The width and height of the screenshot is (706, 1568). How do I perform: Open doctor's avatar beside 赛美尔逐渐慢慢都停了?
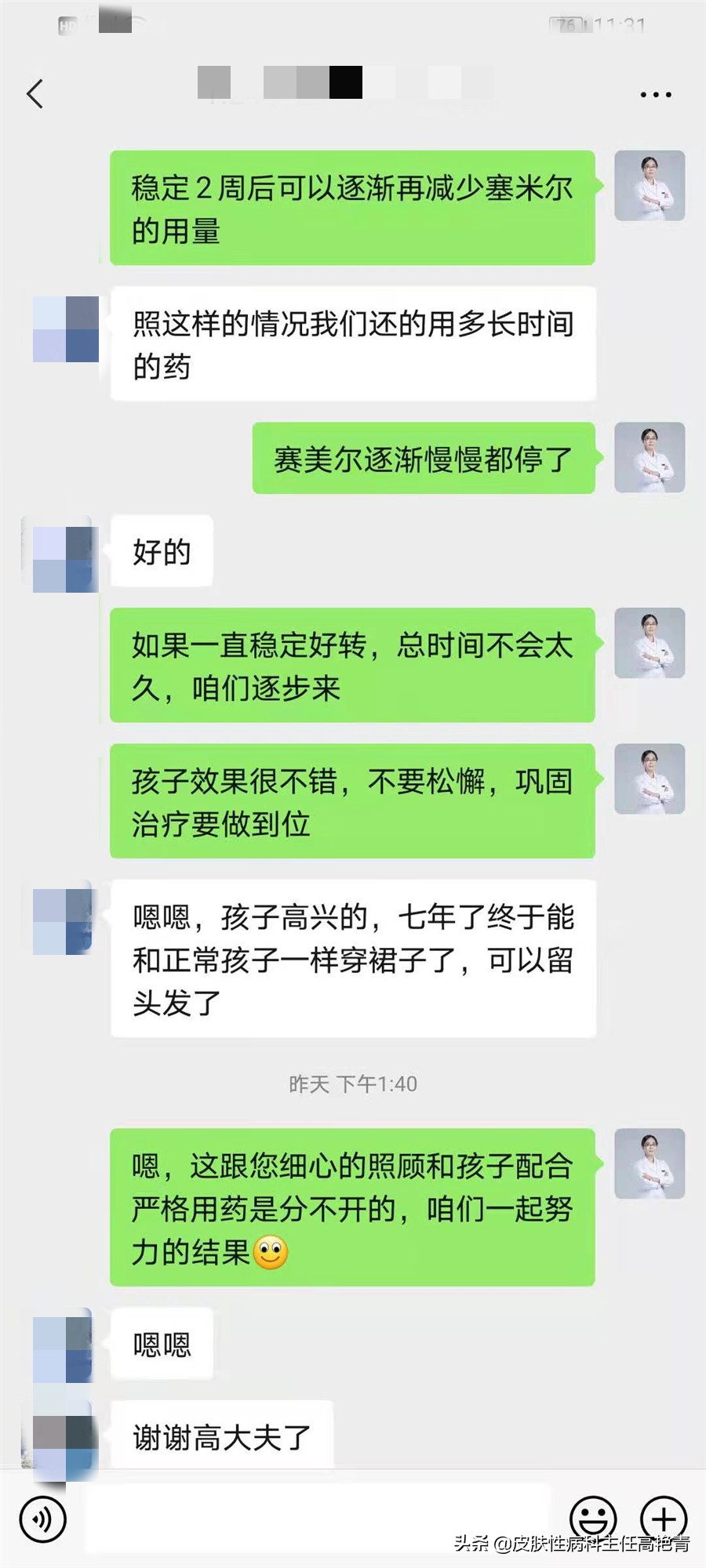tap(649, 458)
